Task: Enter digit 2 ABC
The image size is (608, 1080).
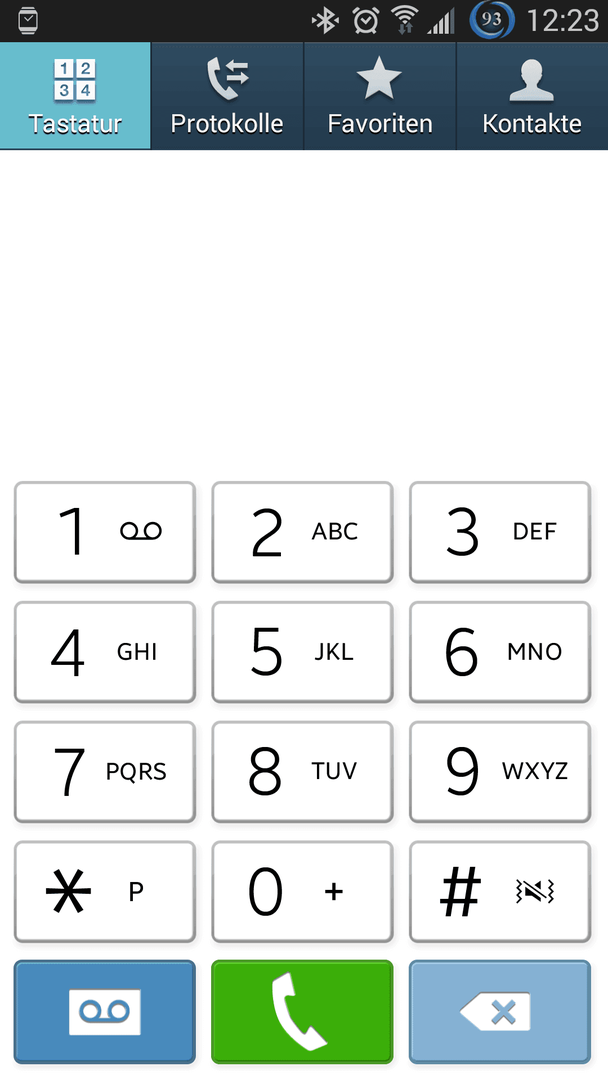Action: pos(302,532)
